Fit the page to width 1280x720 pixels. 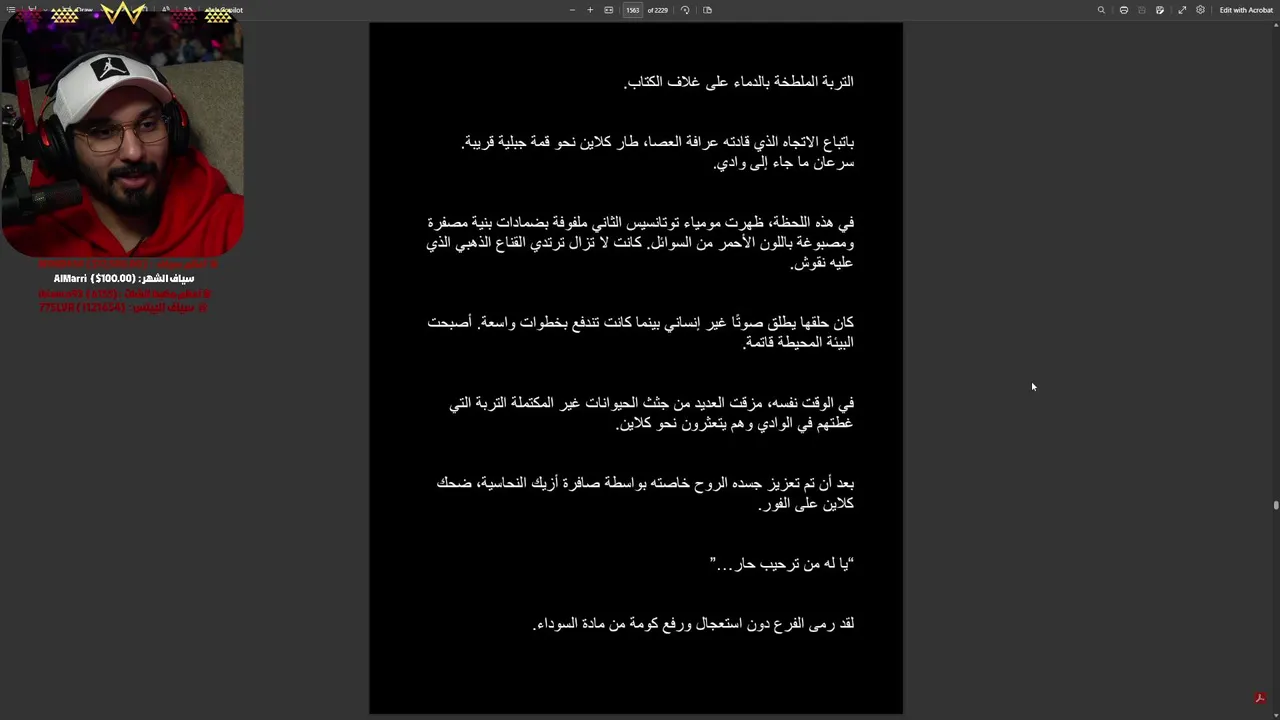pos(608,10)
